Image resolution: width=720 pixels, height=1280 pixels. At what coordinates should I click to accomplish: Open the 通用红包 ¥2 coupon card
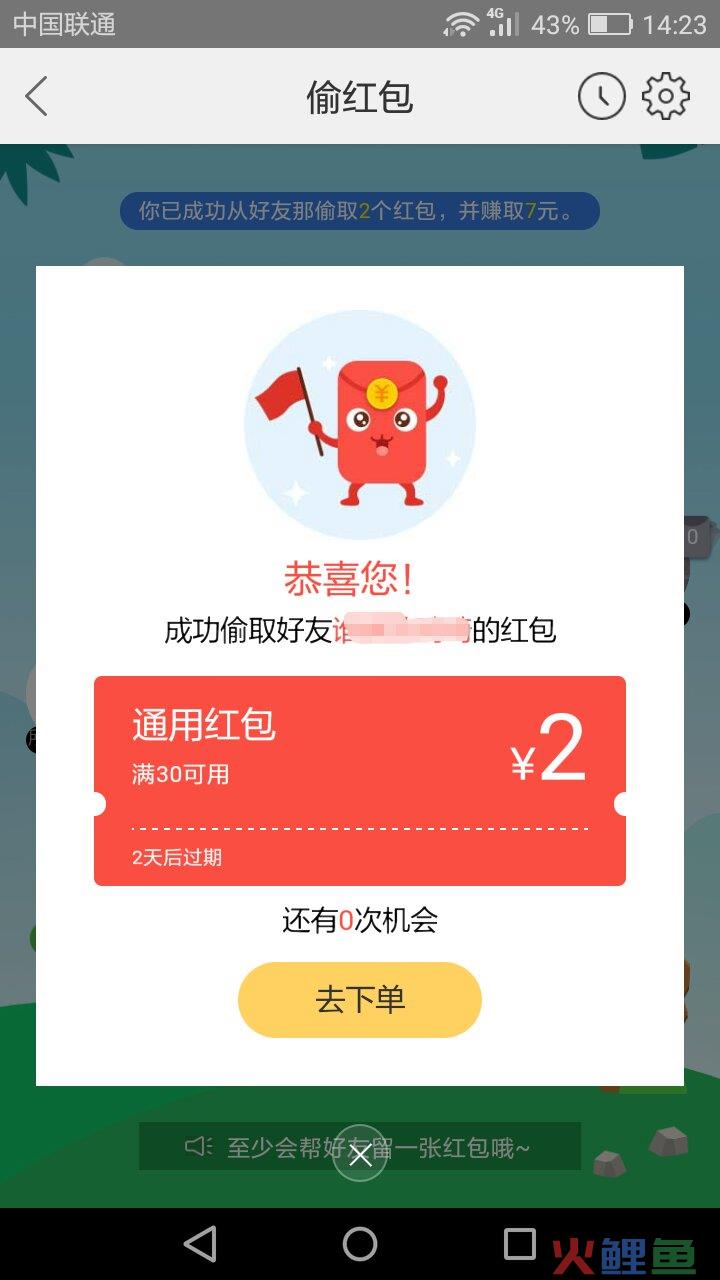(x=360, y=780)
